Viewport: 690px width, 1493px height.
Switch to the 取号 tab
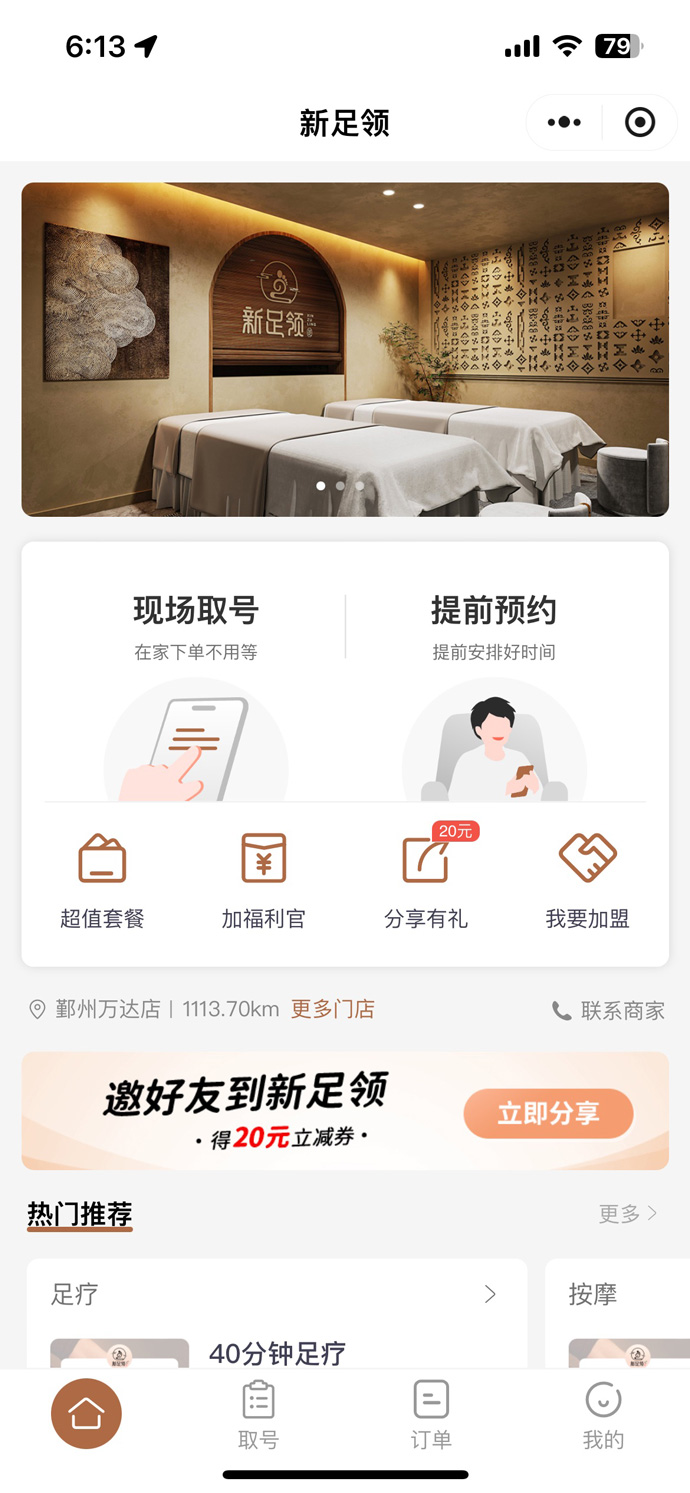[x=258, y=1415]
